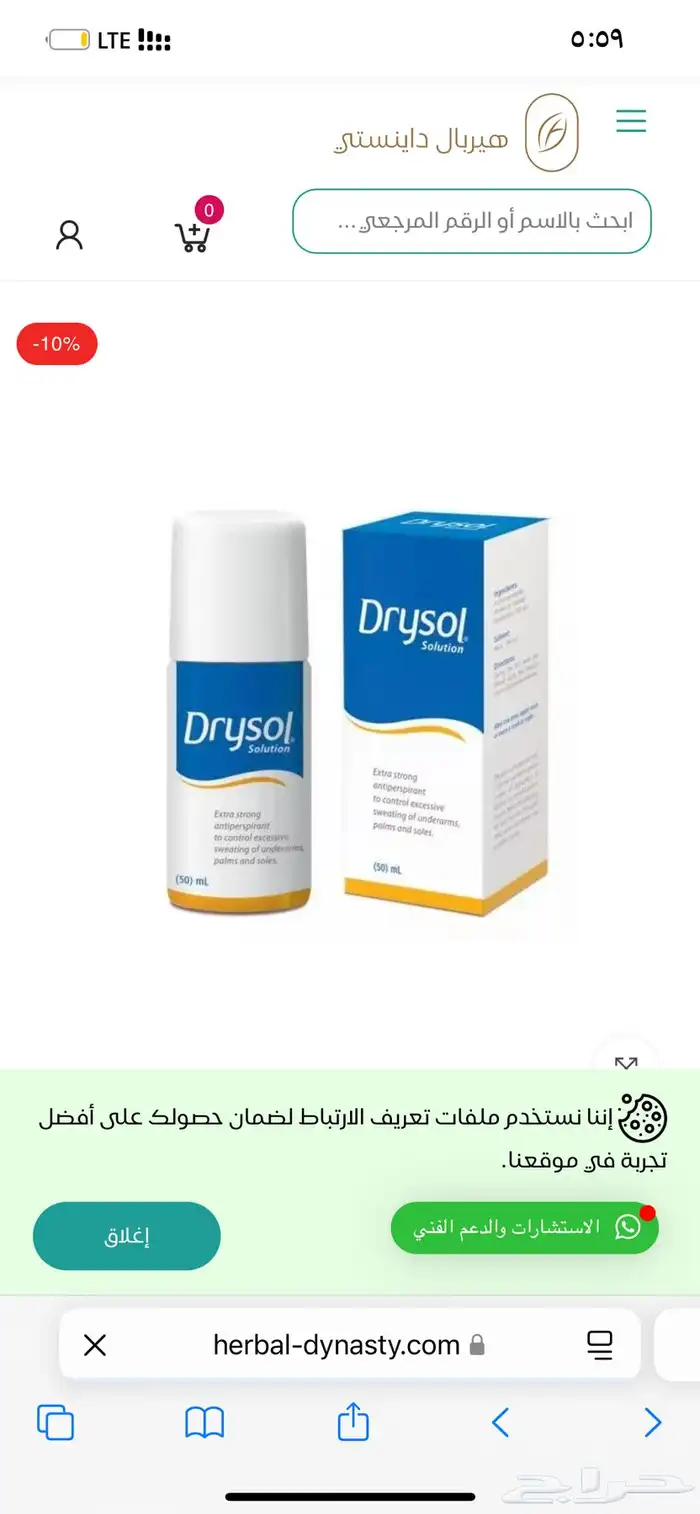Image resolution: width=700 pixels, height=1514 pixels.
Task: Open the Safari page options menu
Action: pos(600,1345)
